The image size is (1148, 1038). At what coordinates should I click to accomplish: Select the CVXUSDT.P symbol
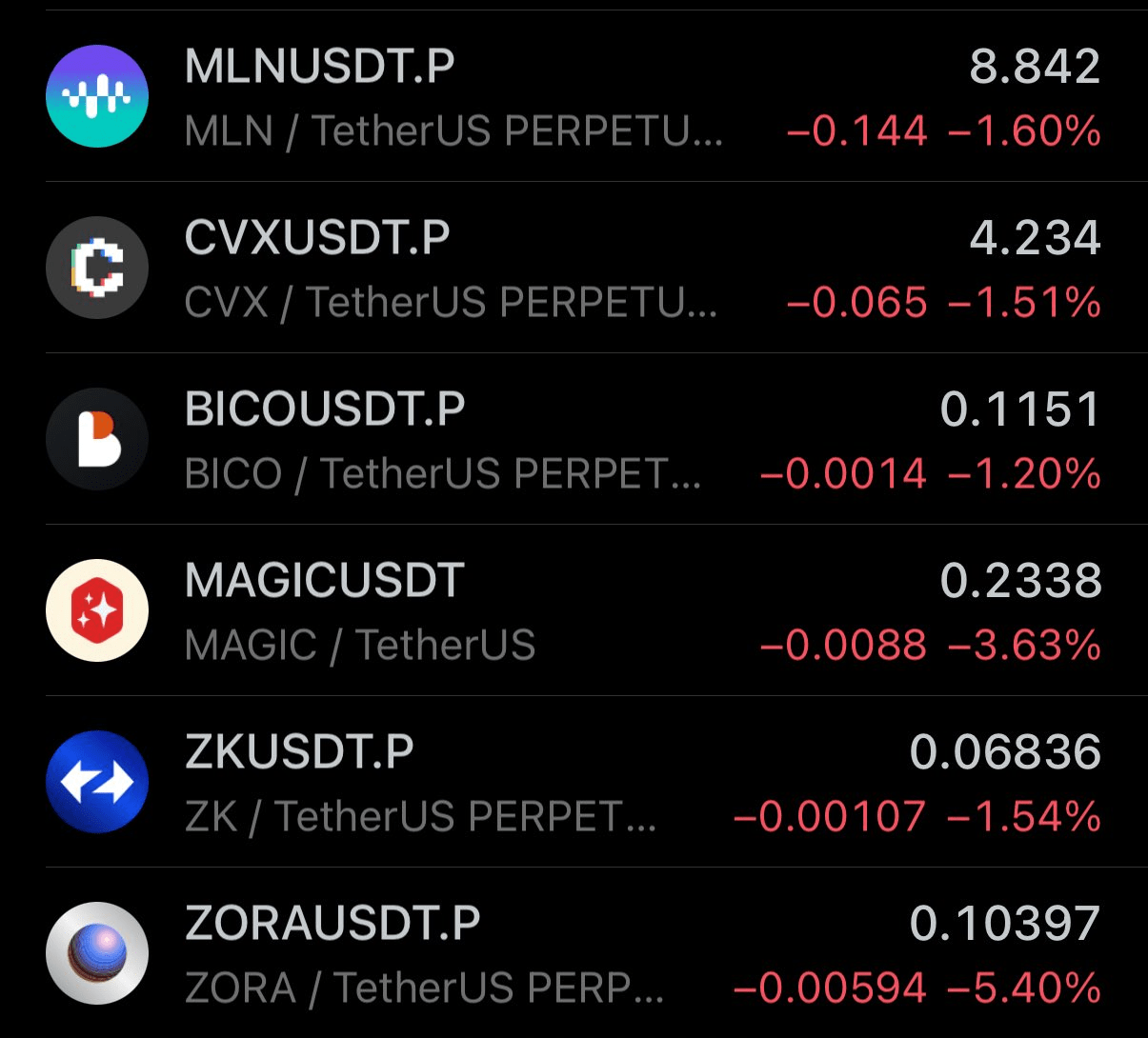(317, 239)
